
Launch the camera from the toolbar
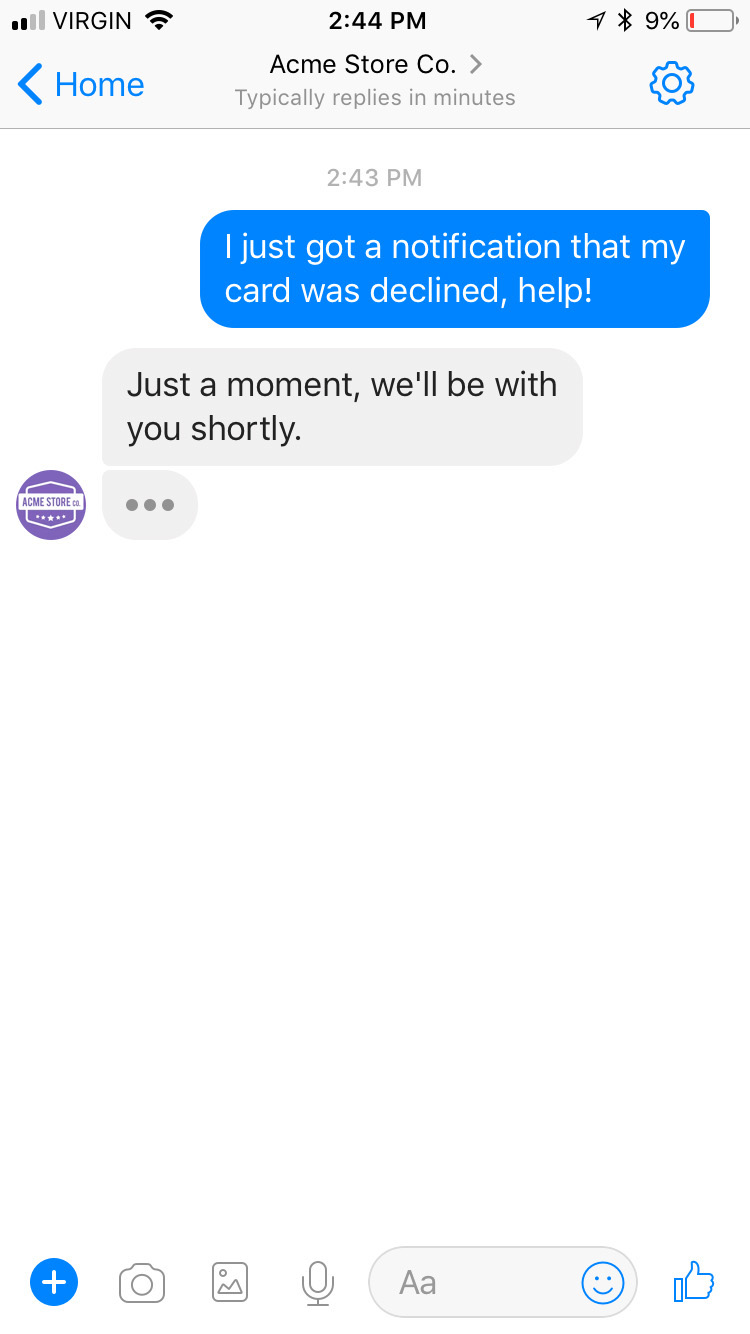coord(142,1282)
